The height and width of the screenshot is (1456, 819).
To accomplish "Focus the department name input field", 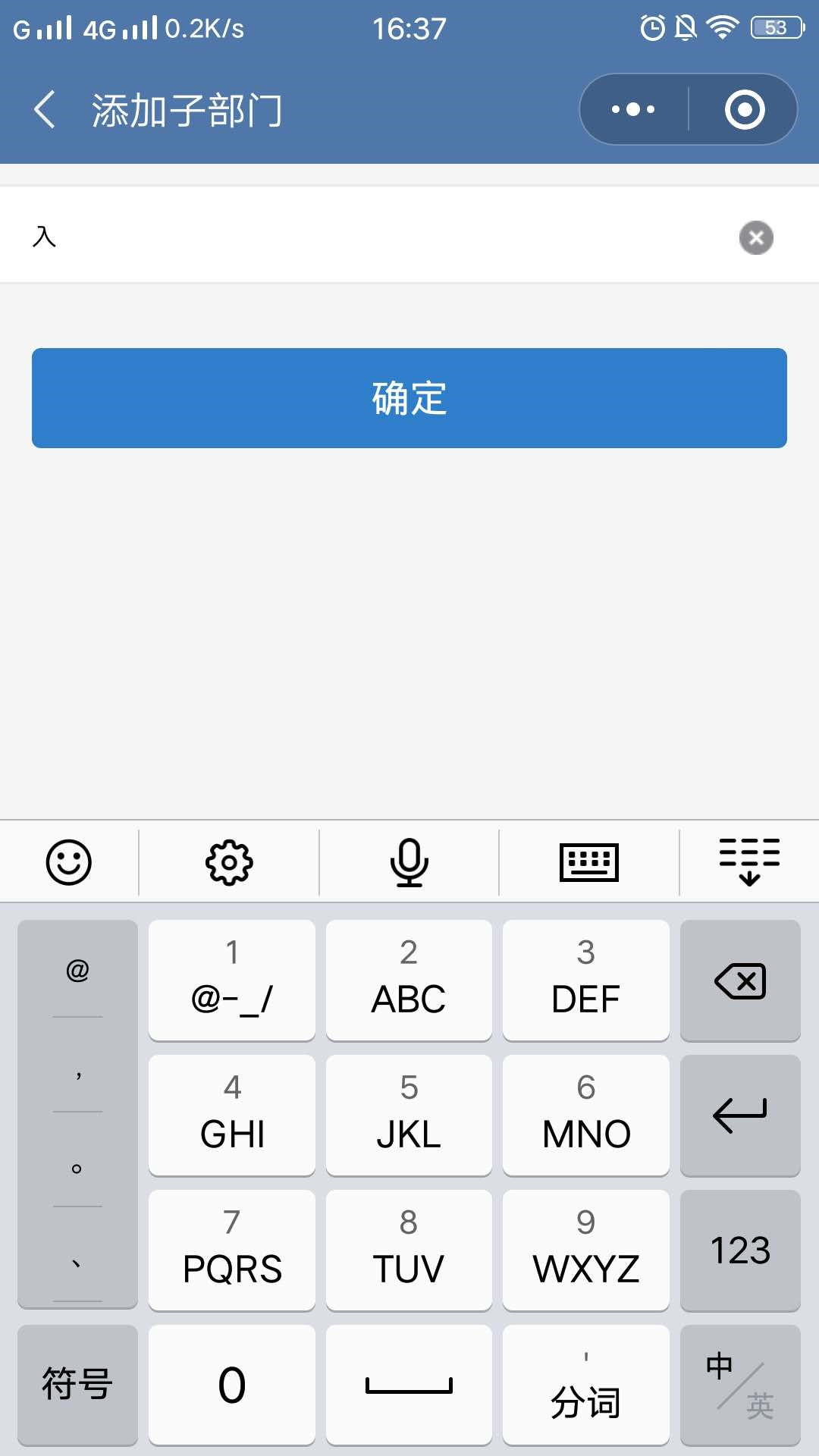I will [379, 237].
